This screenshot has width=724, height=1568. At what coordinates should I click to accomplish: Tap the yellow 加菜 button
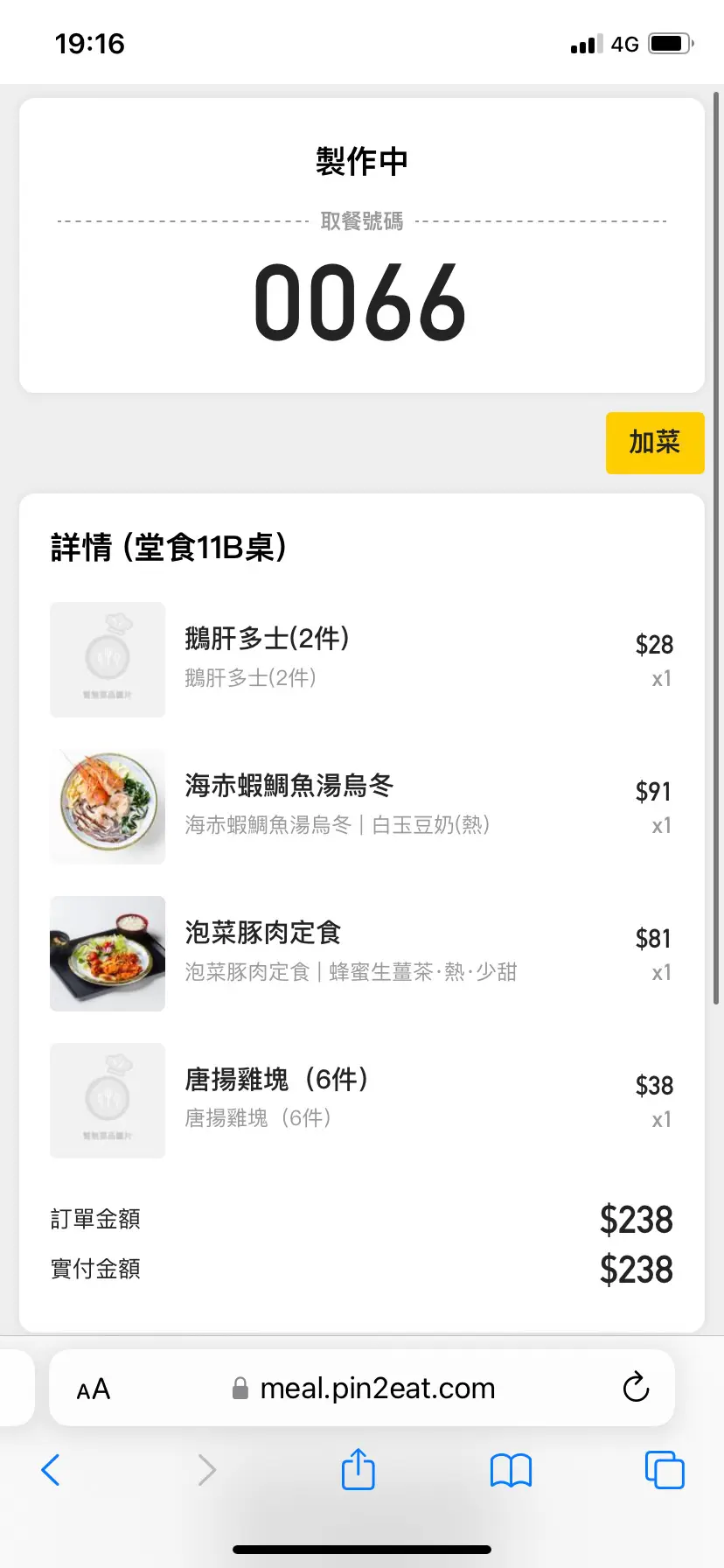pos(654,443)
